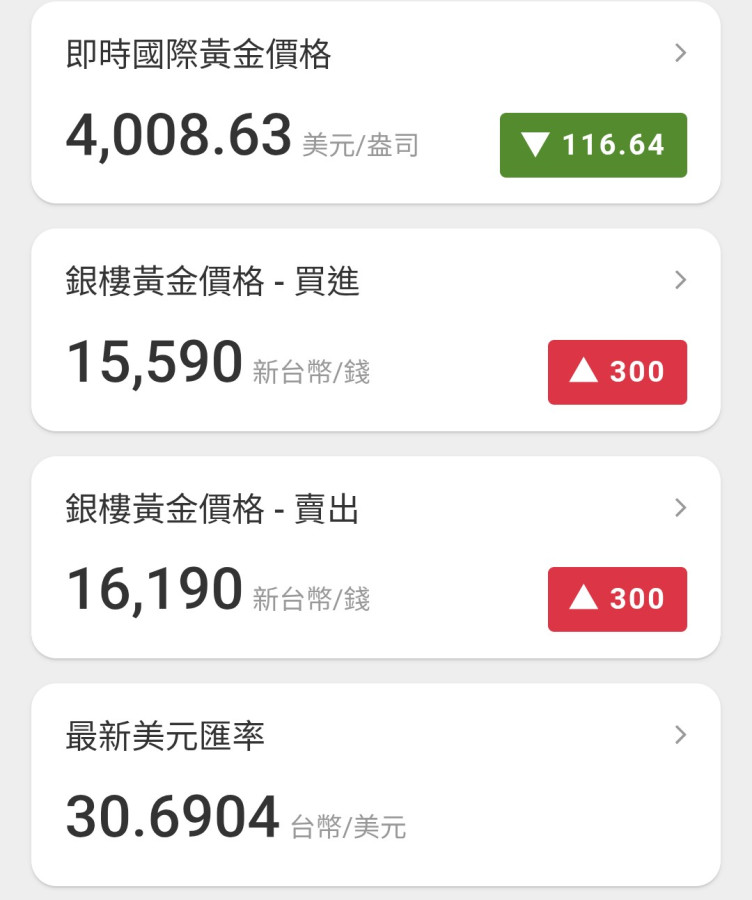Open the 銀樓黃金價格 - 賣出 card
752x900 pixels.
pos(376,557)
